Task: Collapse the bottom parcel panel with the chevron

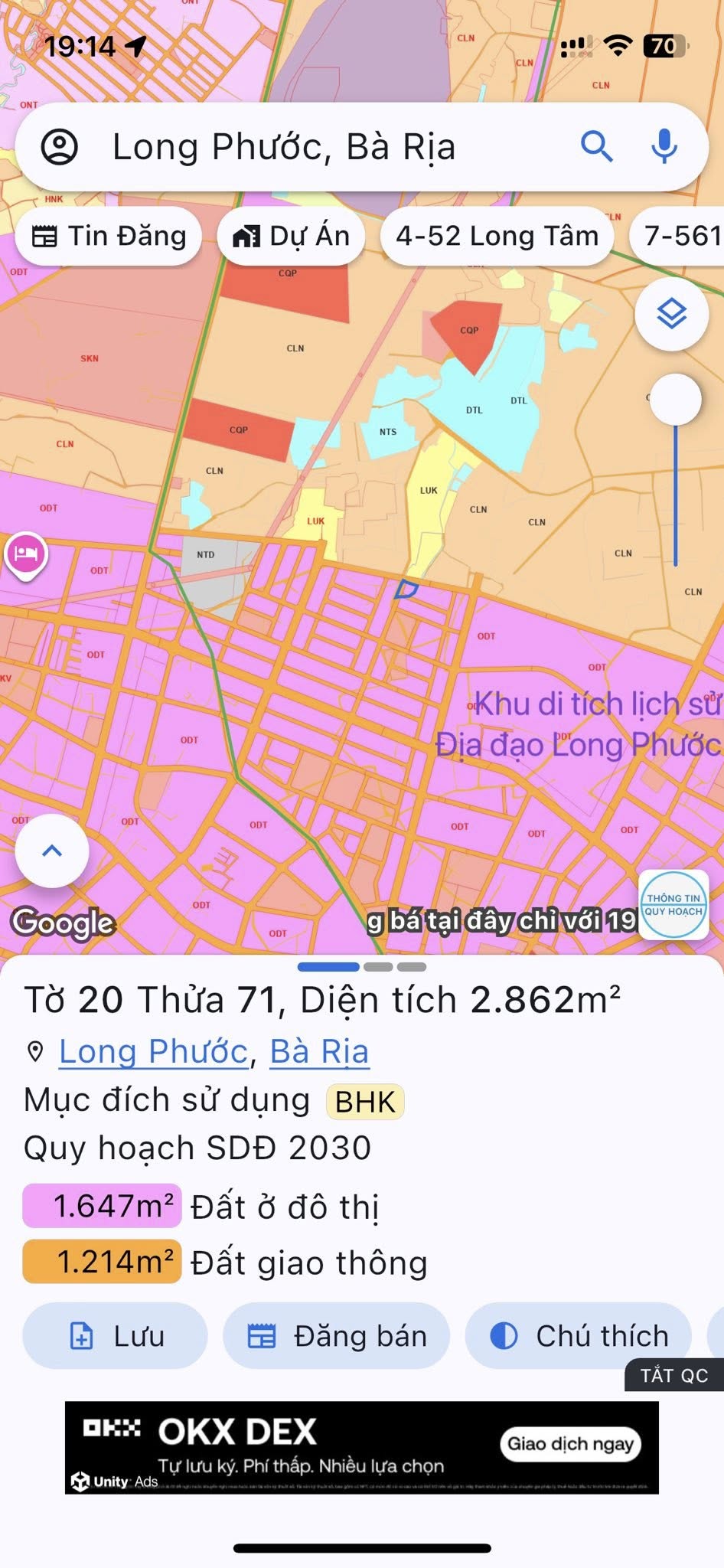Action: point(51,850)
